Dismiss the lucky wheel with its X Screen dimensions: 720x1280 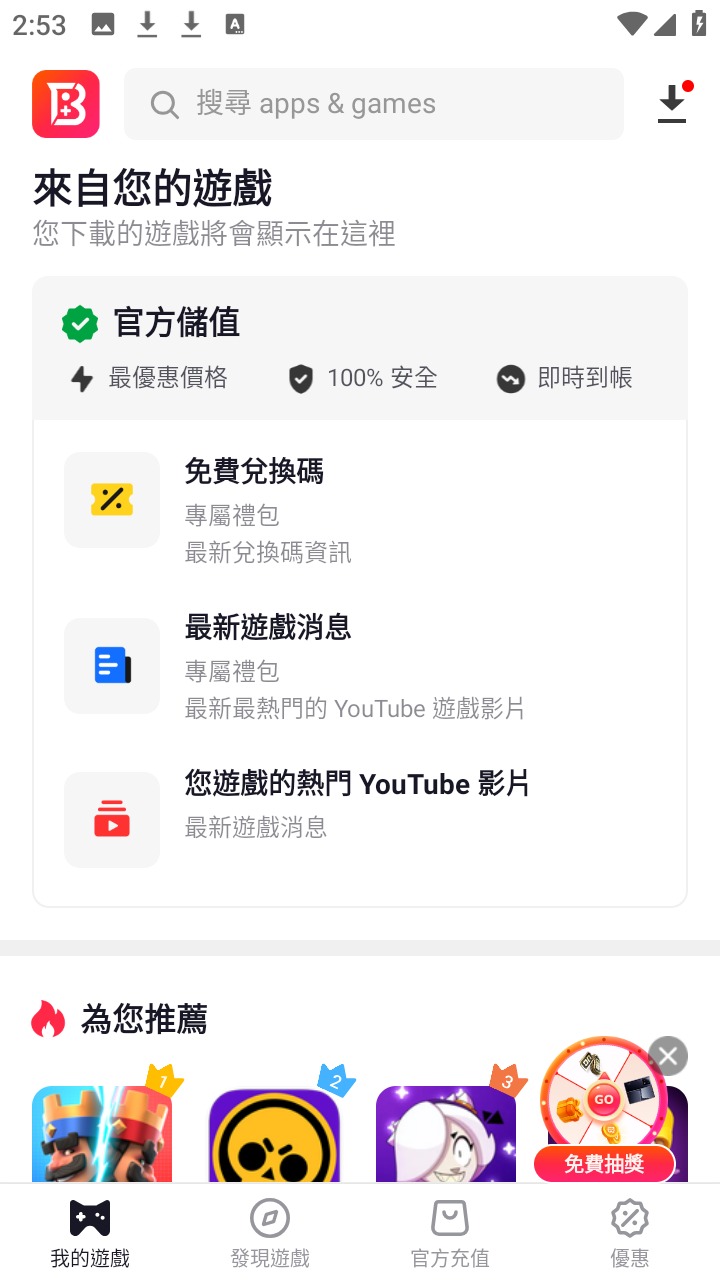tap(667, 1055)
